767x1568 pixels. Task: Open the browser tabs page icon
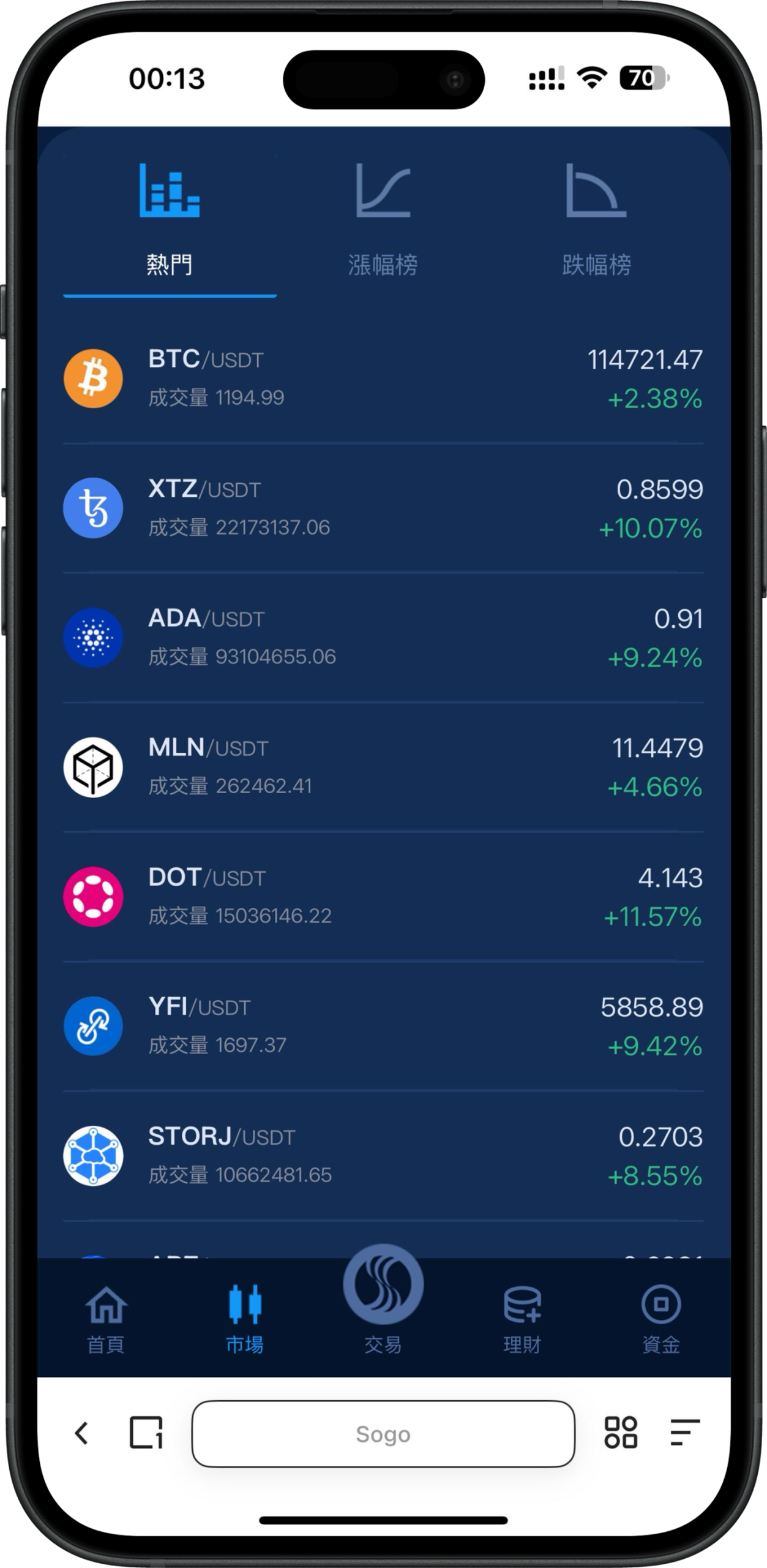click(146, 1433)
